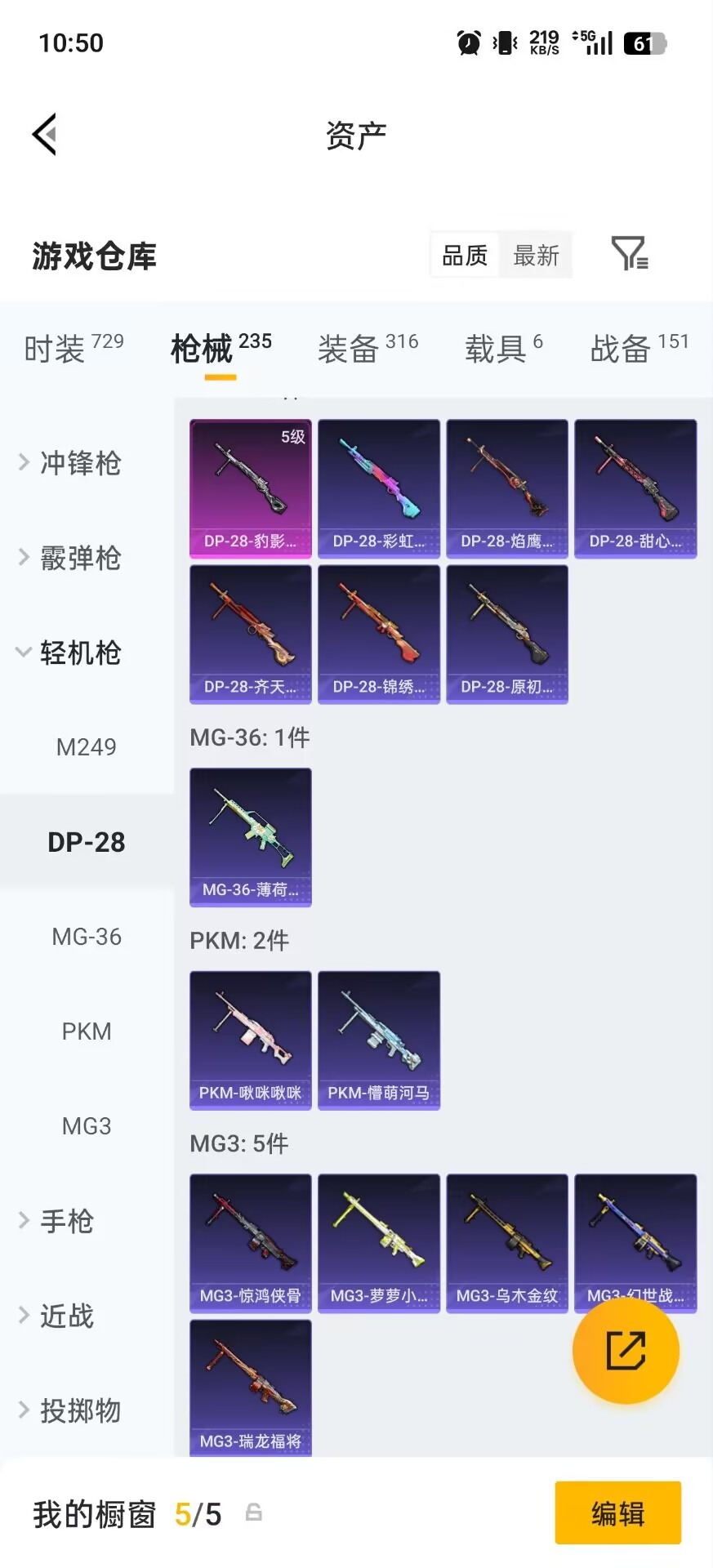Tap the 编辑 button
The width and height of the screenshot is (713, 1568).
click(x=617, y=1513)
